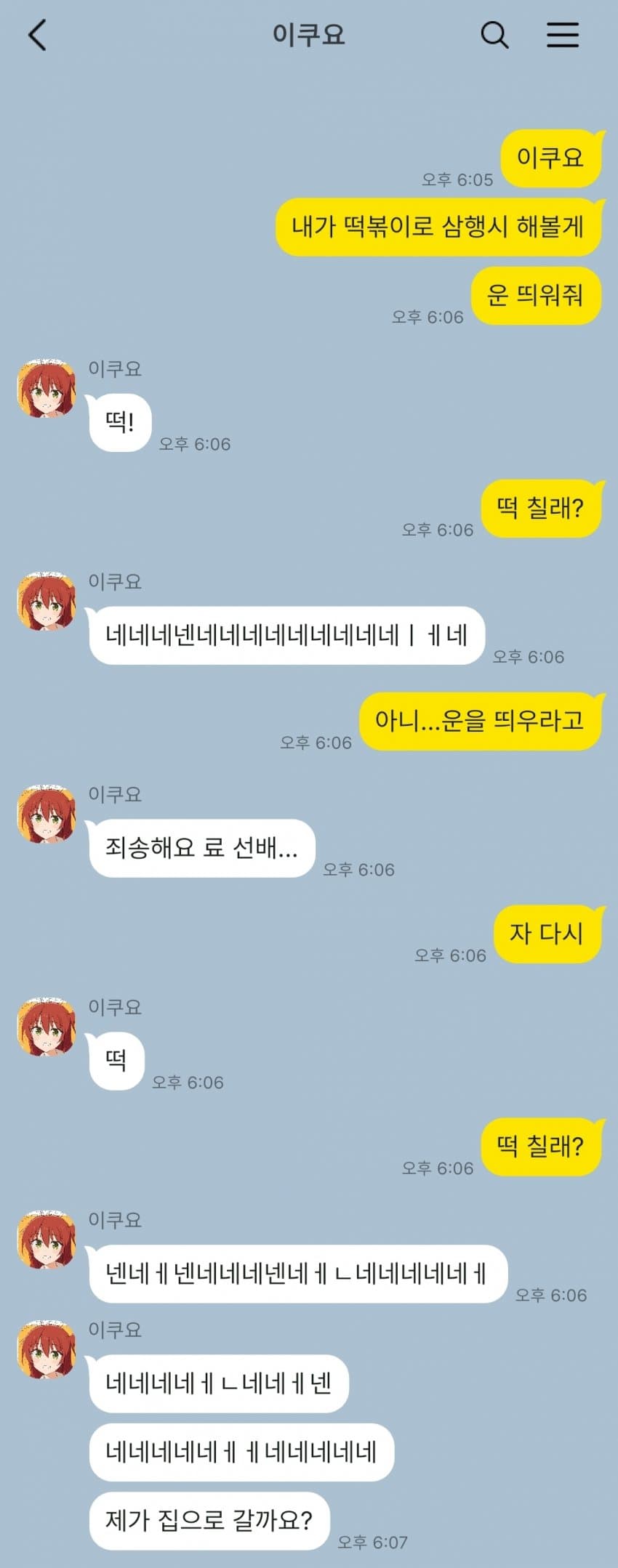View 이쿠요's avatar next to 죄송해요 료 선배...
The image size is (618, 1568).
click(x=47, y=814)
